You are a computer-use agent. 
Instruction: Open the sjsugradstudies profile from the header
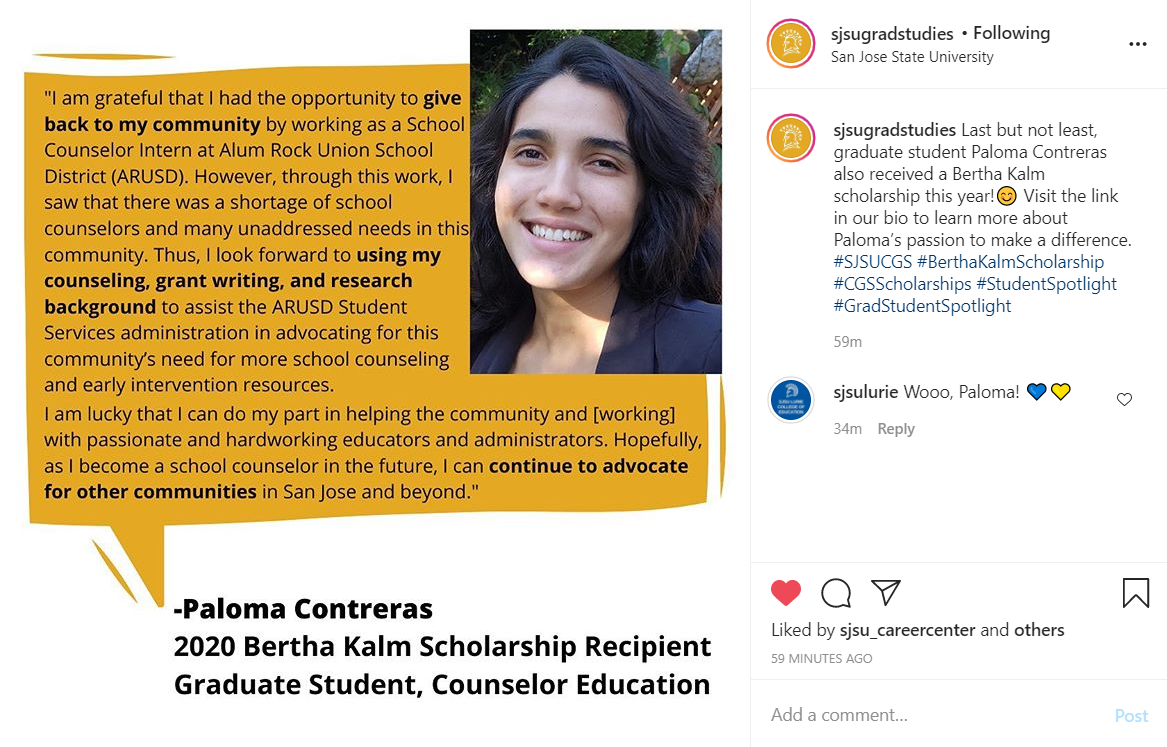click(x=892, y=34)
